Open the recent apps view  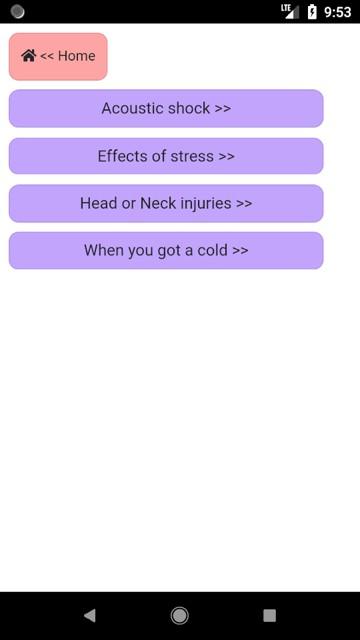(269, 615)
